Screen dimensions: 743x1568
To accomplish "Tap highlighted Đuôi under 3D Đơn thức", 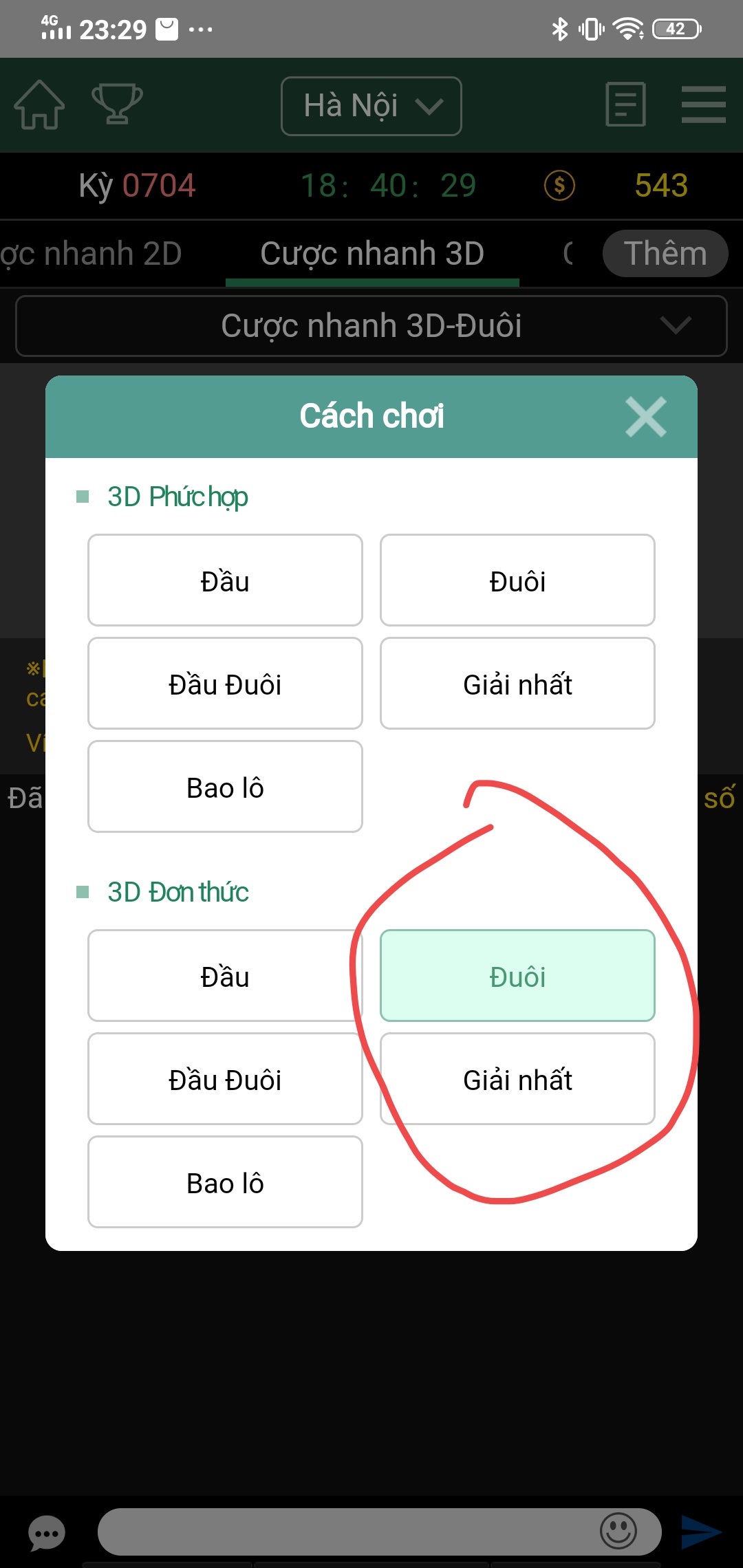I will [x=517, y=976].
